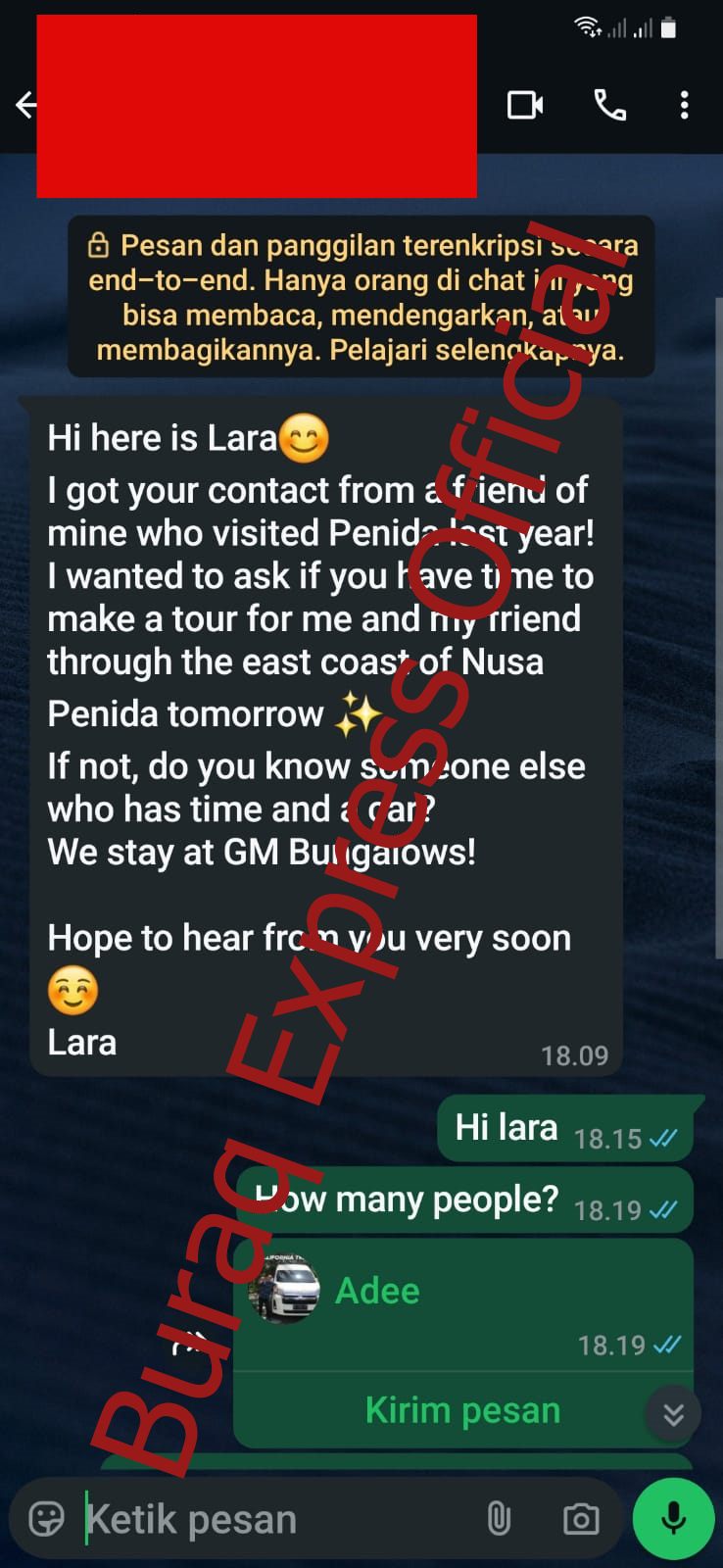Attach a file with the paperclip
Screen dimensions: 723x1568
pos(499,1519)
